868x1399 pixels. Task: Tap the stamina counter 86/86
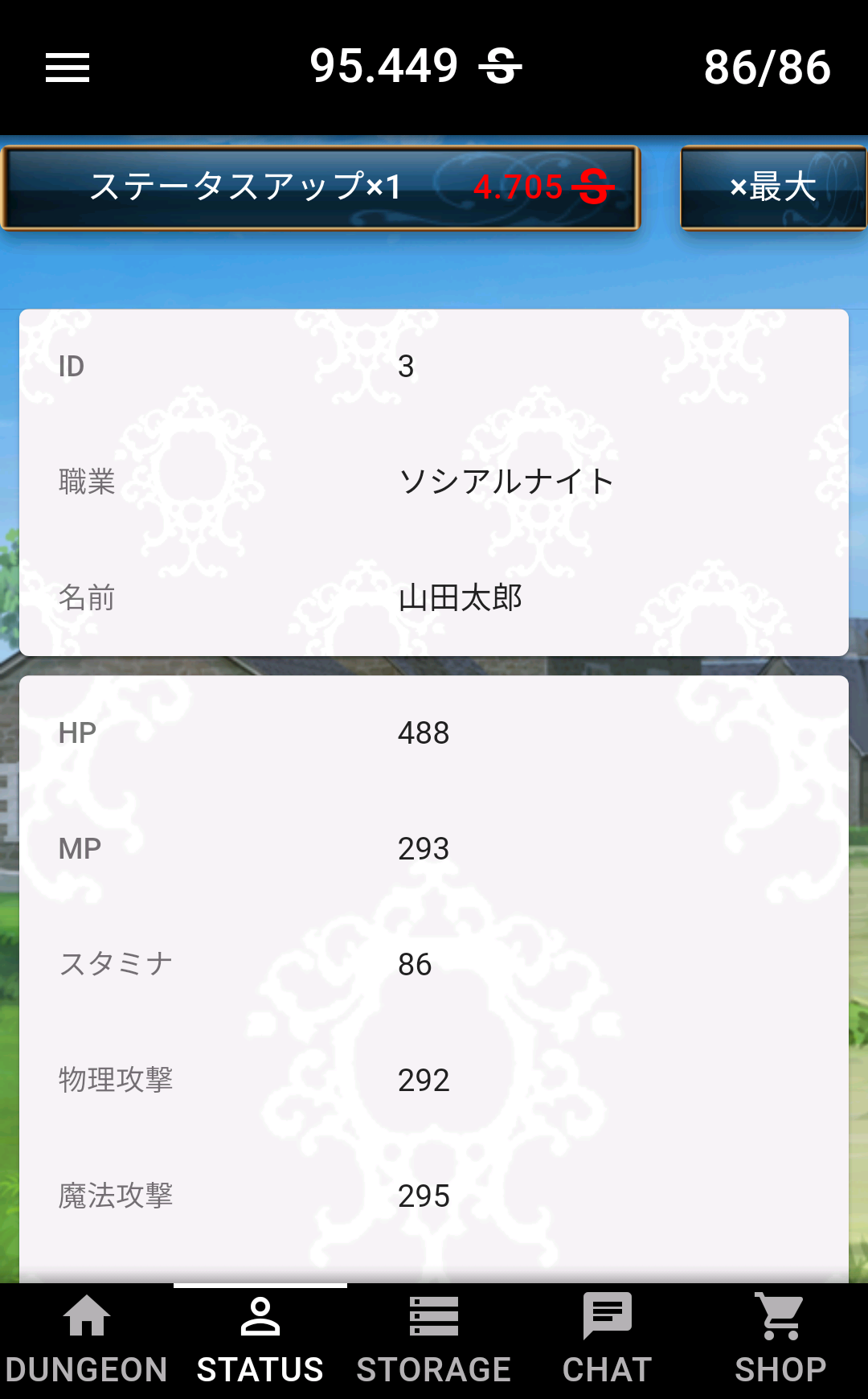[767, 68]
